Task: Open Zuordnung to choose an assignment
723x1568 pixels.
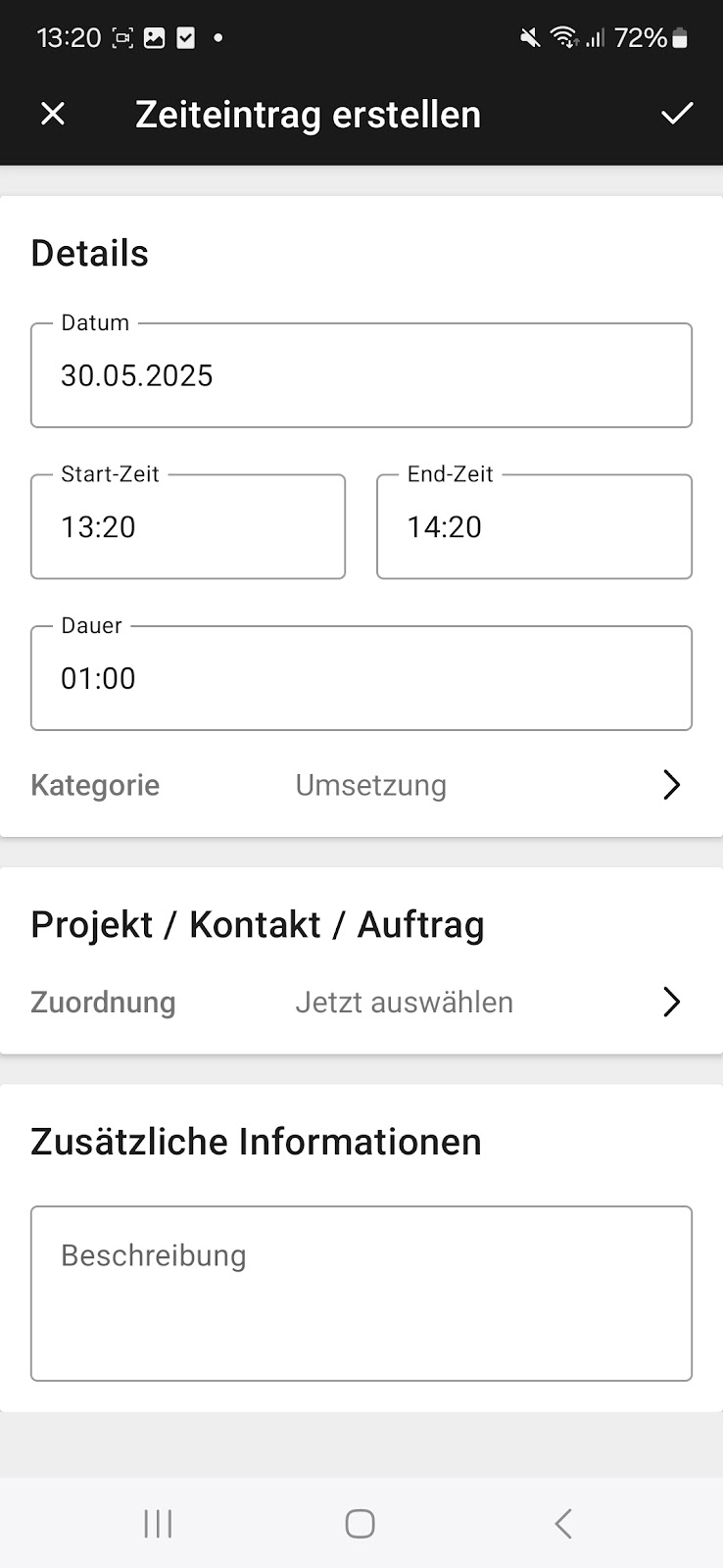Action: point(361,1003)
